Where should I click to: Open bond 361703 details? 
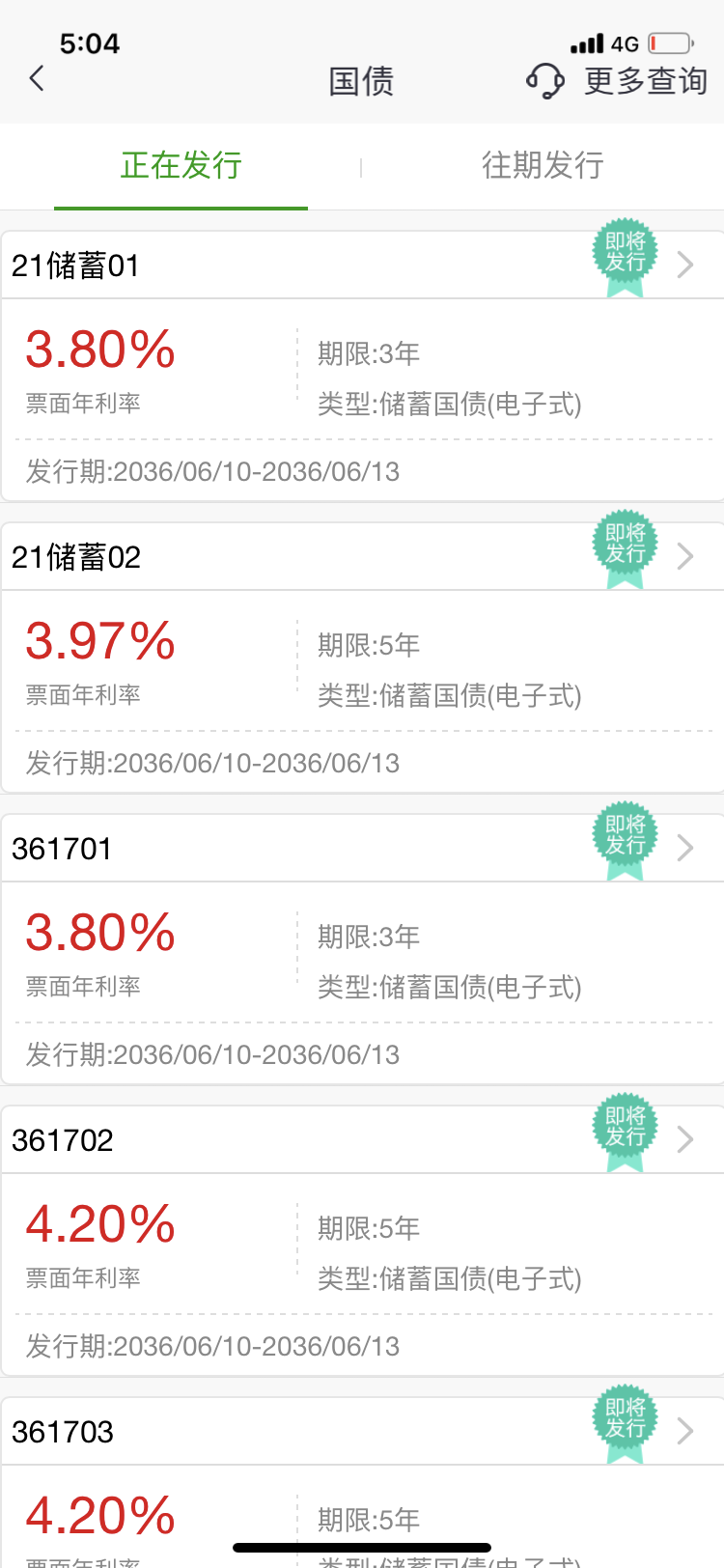(362, 1482)
